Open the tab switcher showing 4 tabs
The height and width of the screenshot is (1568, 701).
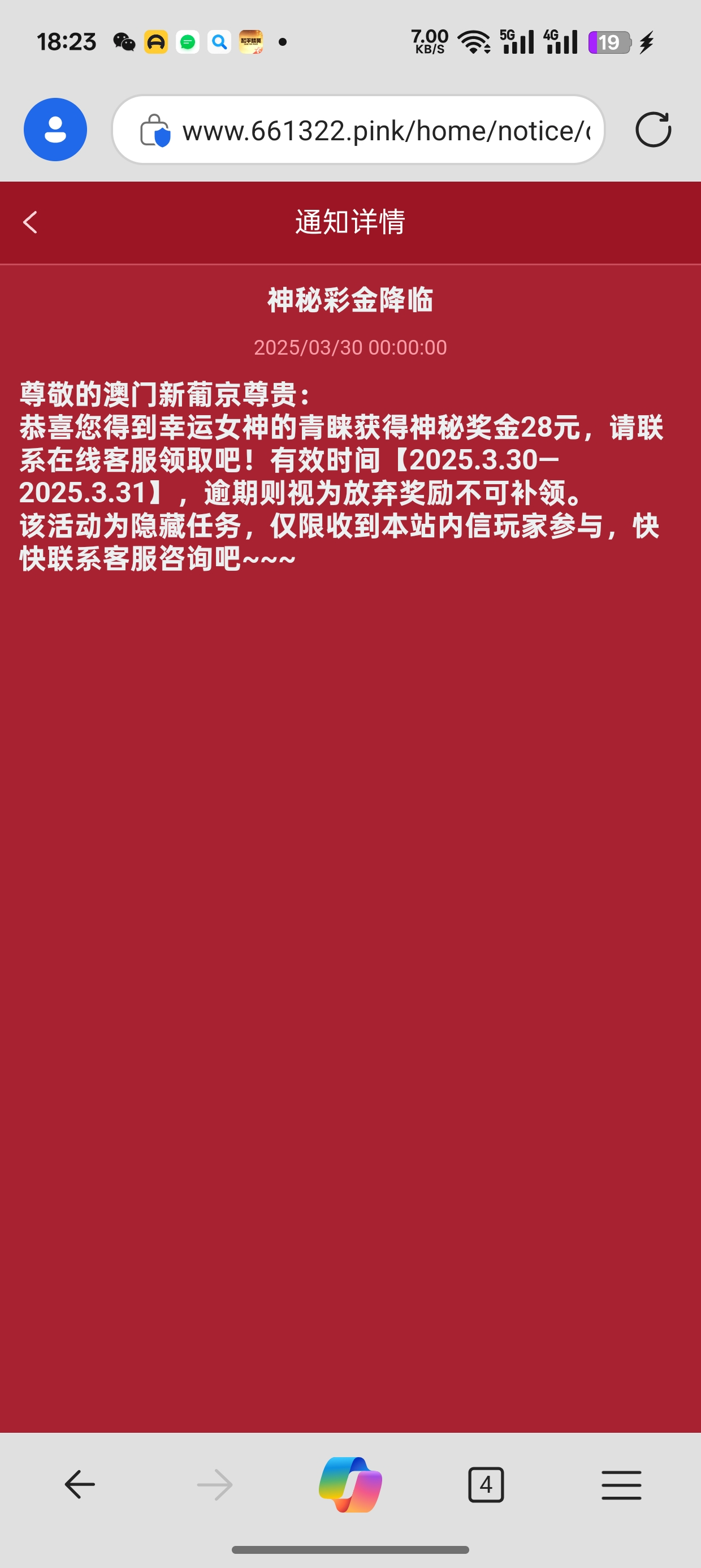tap(486, 1484)
